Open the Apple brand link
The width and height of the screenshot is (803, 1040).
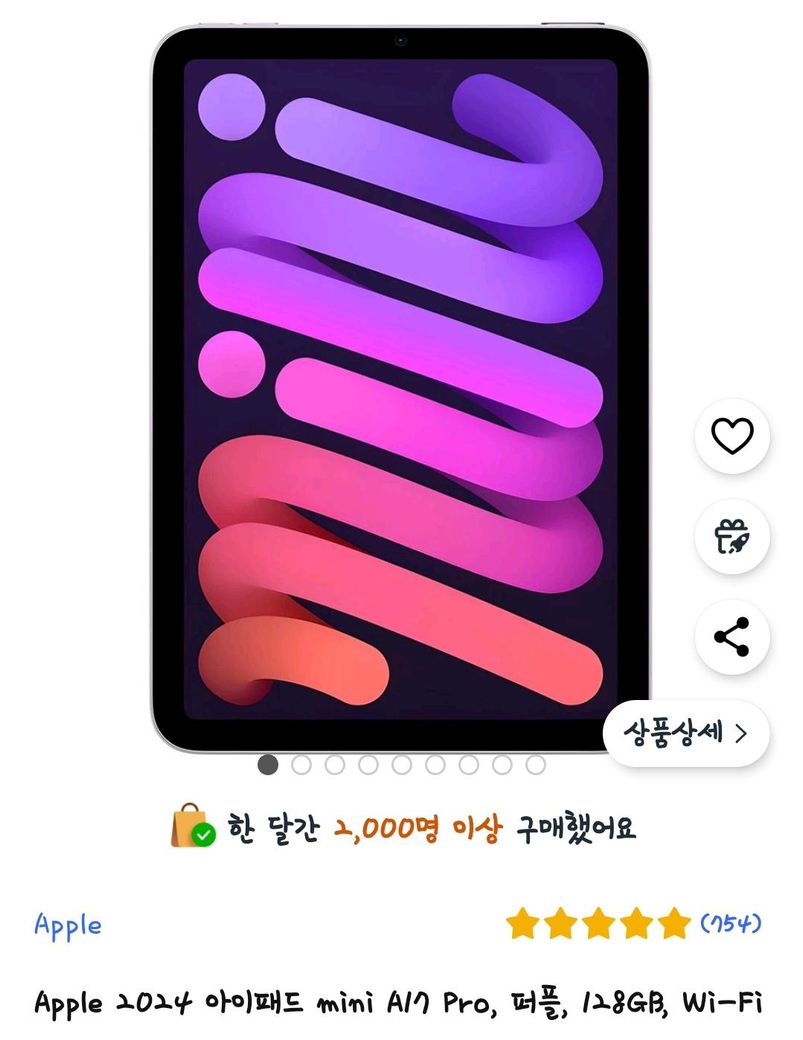[68, 925]
